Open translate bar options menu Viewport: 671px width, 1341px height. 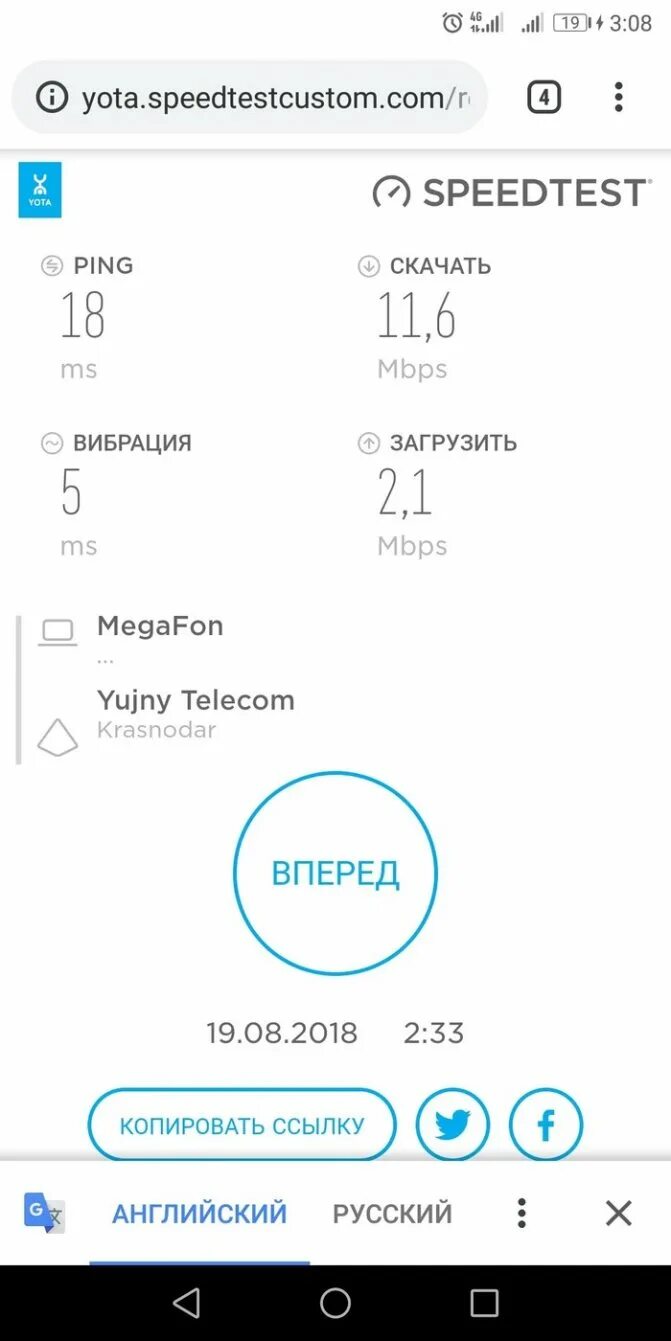point(521,1213)
